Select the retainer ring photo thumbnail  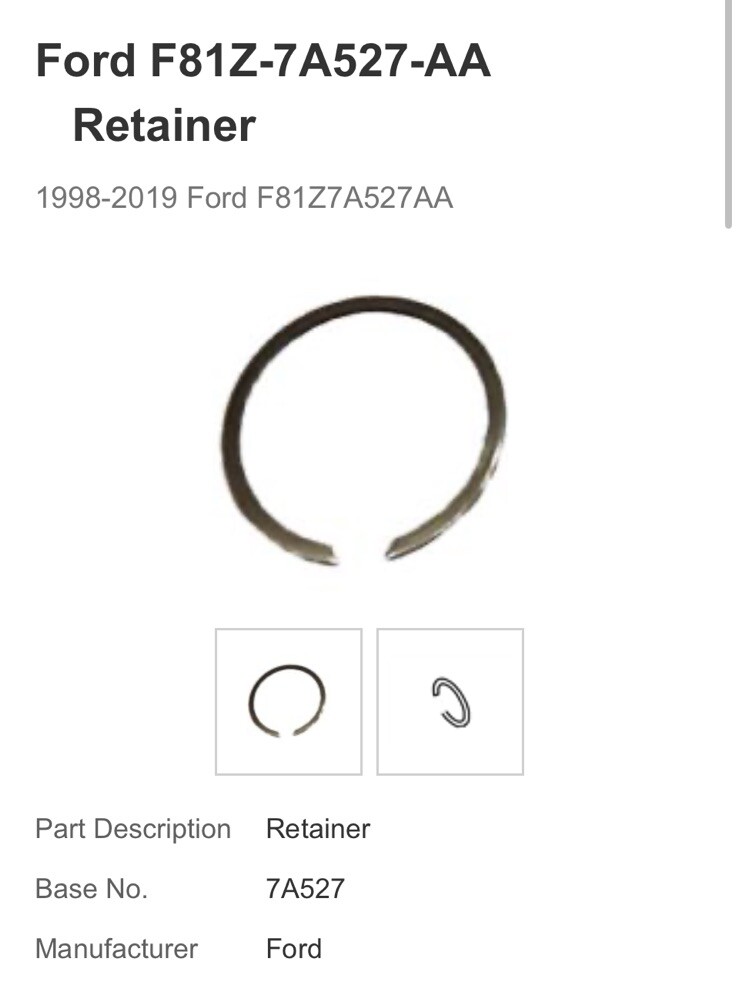tap(288, 701)
